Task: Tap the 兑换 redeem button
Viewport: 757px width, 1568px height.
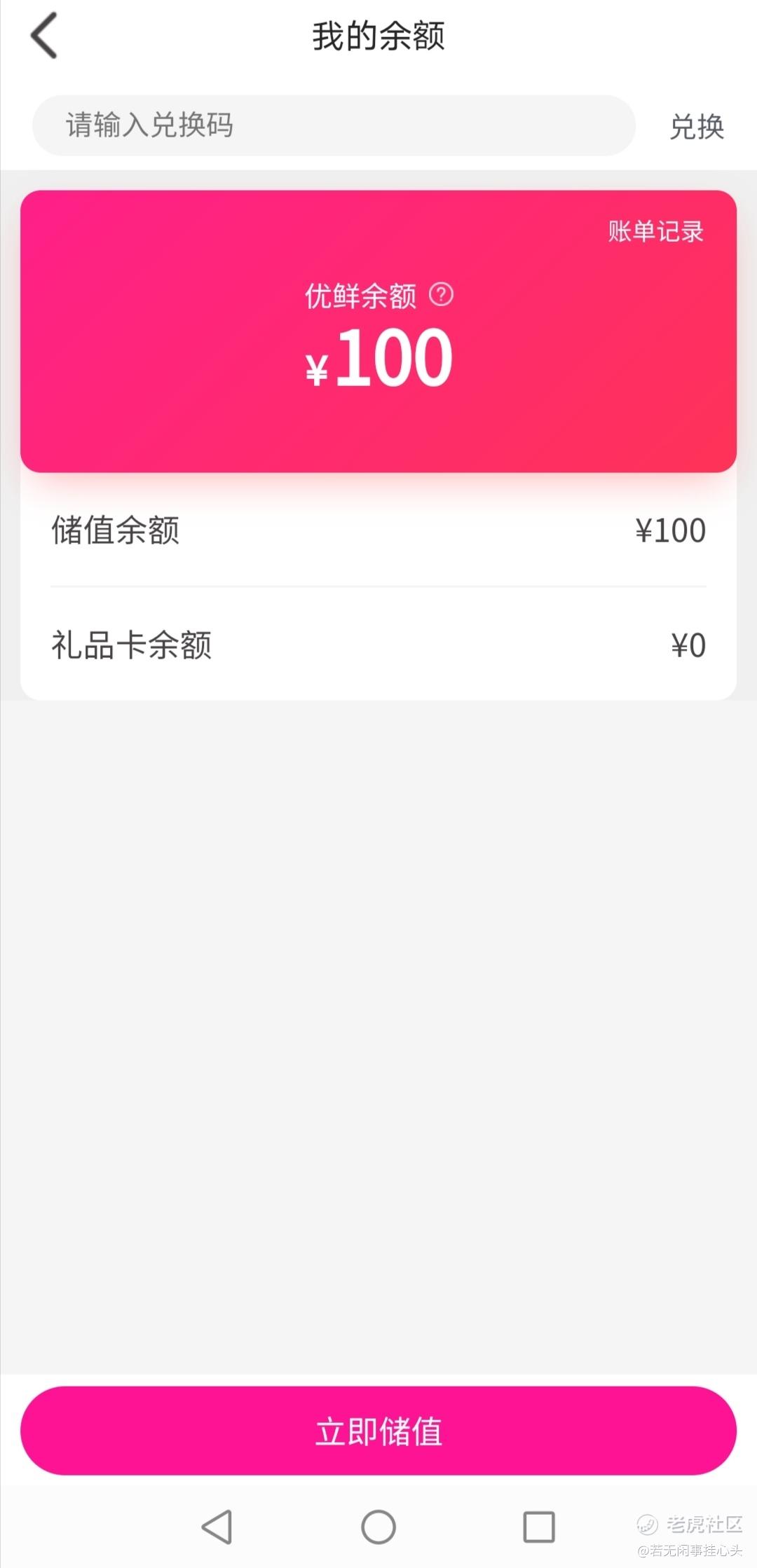Action: pos(696,127)
